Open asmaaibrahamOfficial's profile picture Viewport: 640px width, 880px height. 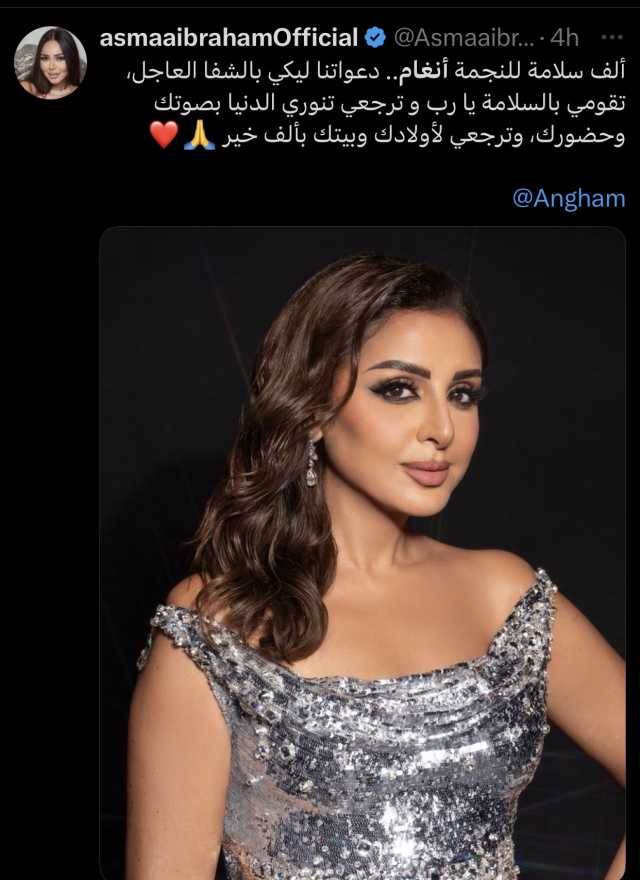(x=50, y=62)
